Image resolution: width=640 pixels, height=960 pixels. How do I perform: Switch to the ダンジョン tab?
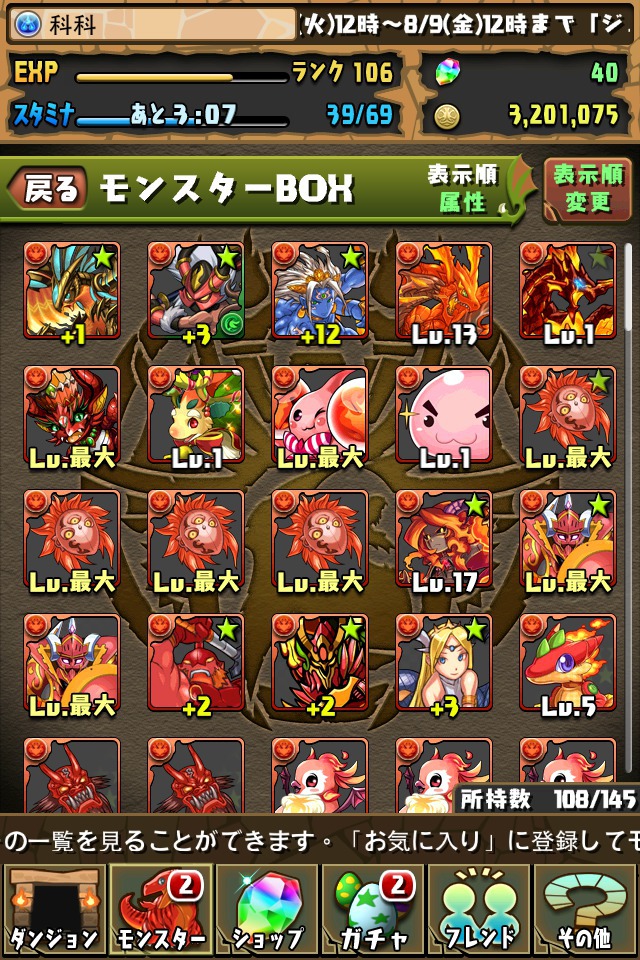click(53, 910)
